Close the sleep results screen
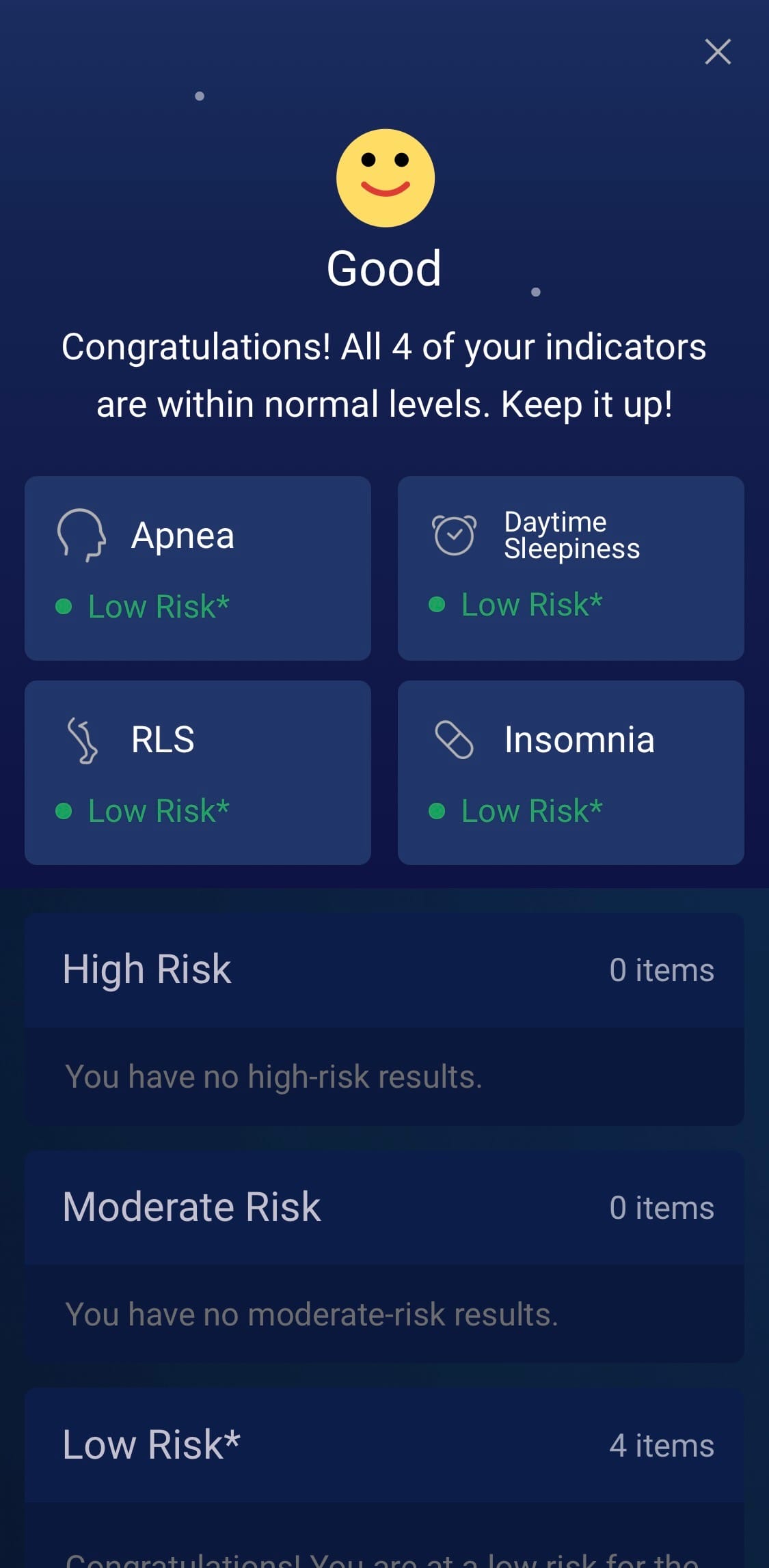Screen dimensions: 769x1568 [x=718, y=52]
